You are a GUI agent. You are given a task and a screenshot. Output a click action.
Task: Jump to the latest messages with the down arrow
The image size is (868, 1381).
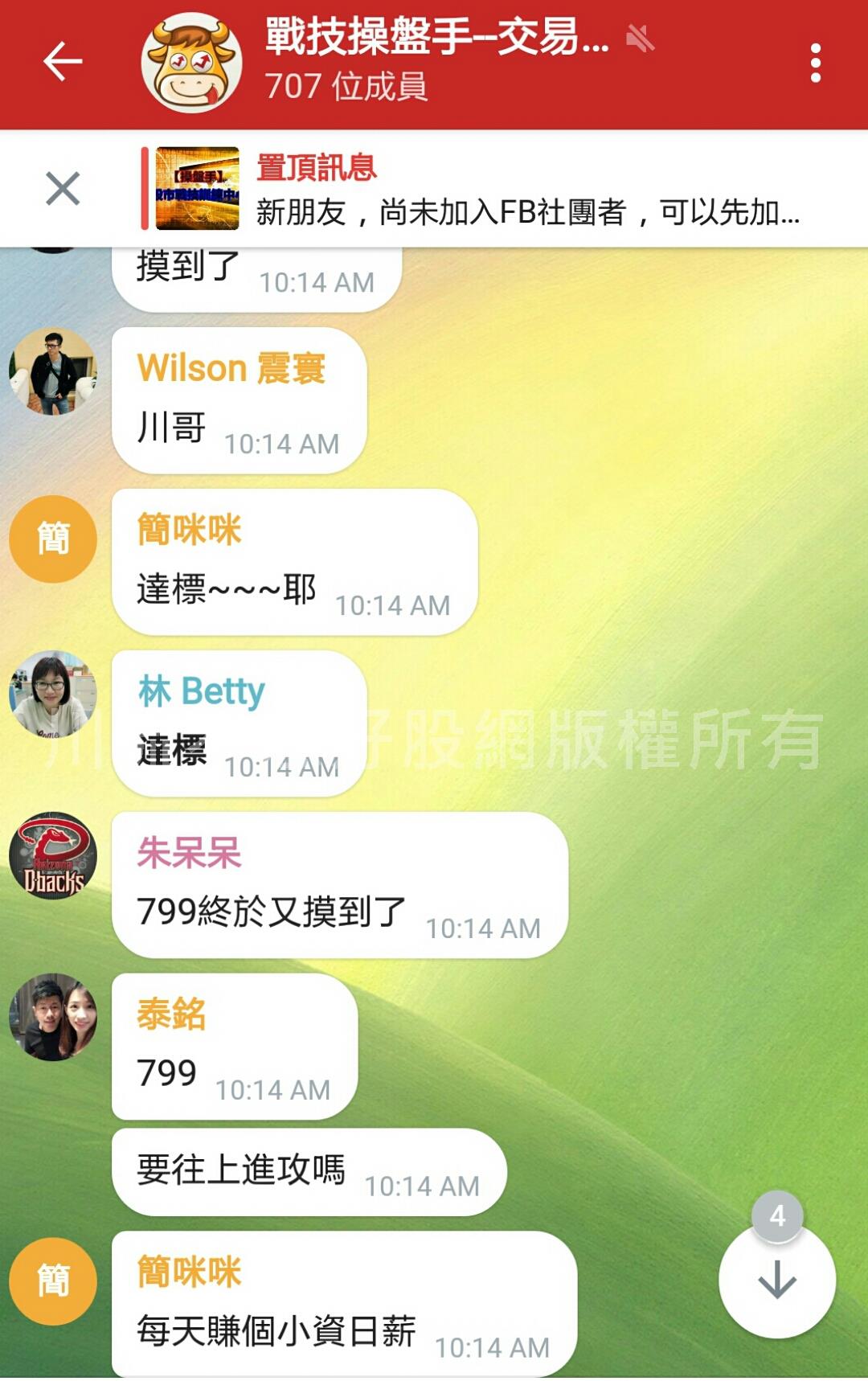777,1280
